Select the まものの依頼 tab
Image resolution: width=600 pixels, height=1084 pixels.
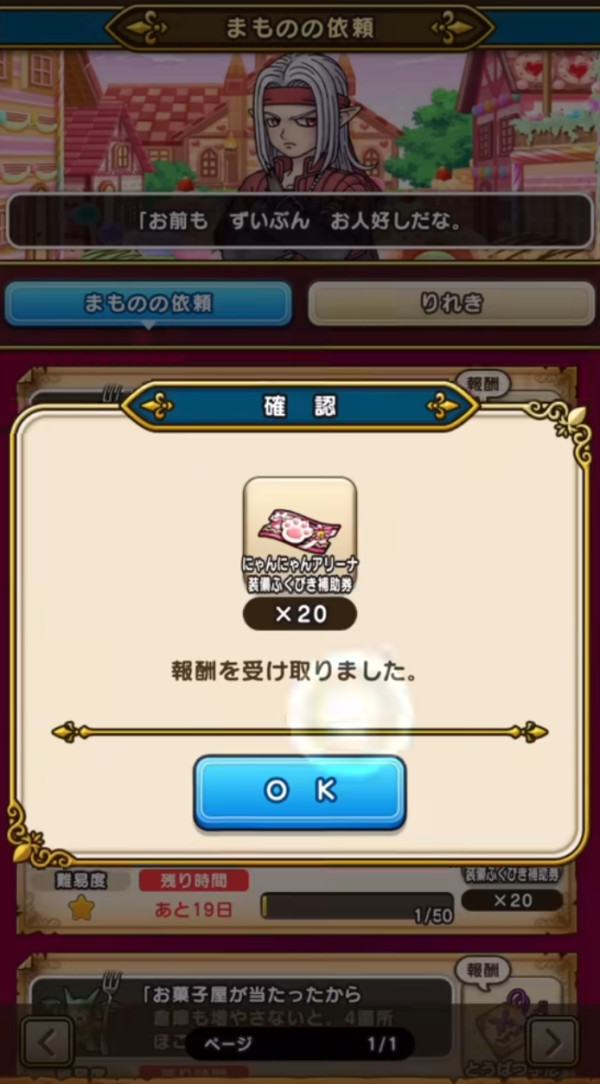pyautogui.click(x=148, y=304)
